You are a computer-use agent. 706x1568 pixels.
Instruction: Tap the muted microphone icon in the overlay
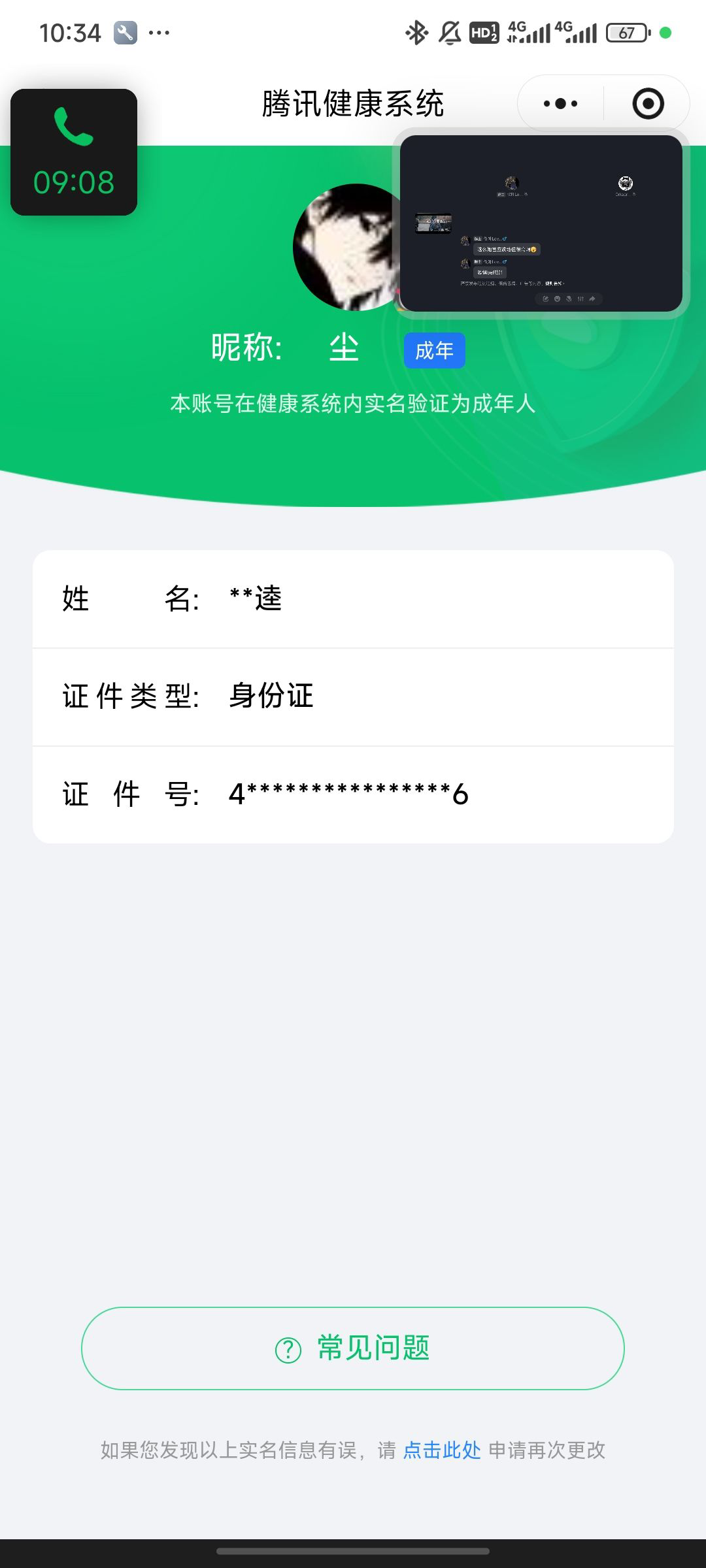click(569, 299)
